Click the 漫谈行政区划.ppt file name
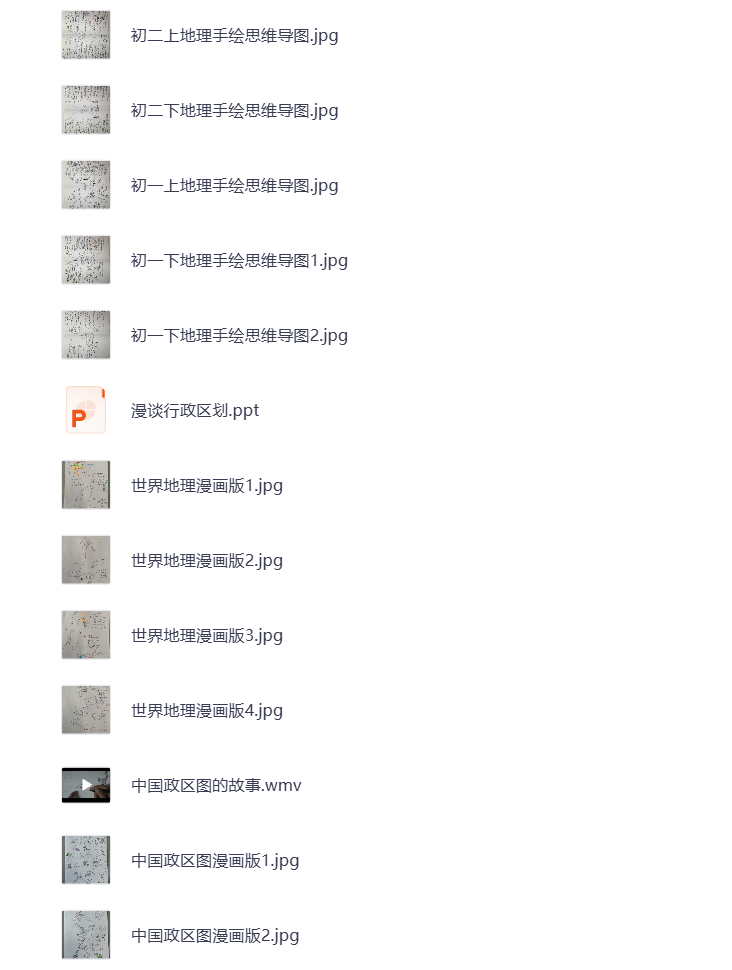732x970 pixels. [194, 410]
